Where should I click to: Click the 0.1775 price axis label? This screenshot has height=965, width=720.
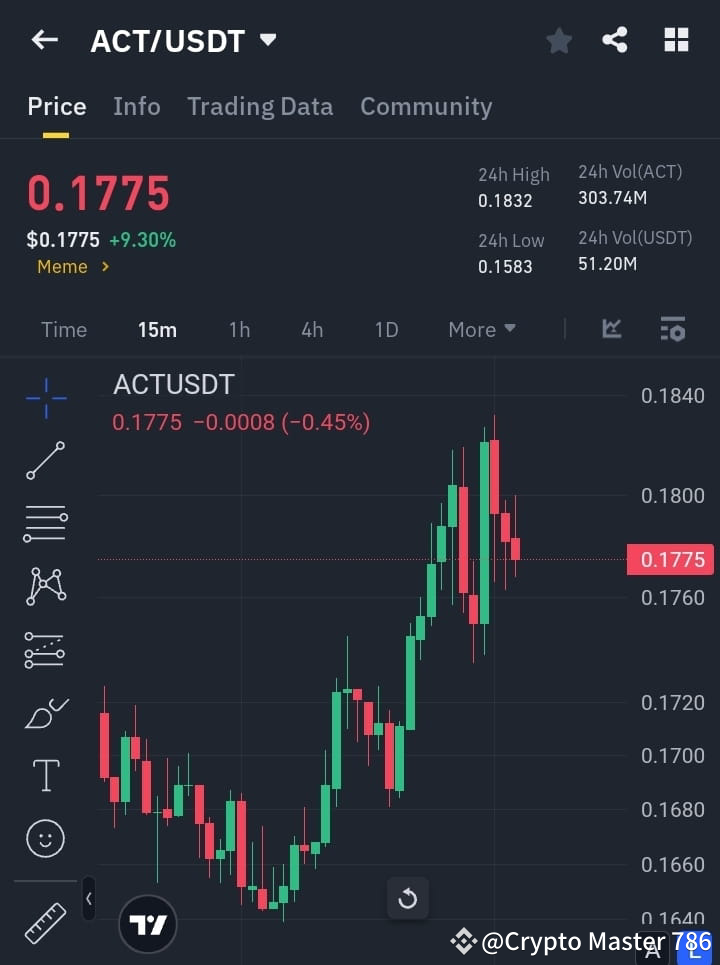pyautogui.click(x=672, y=559)
